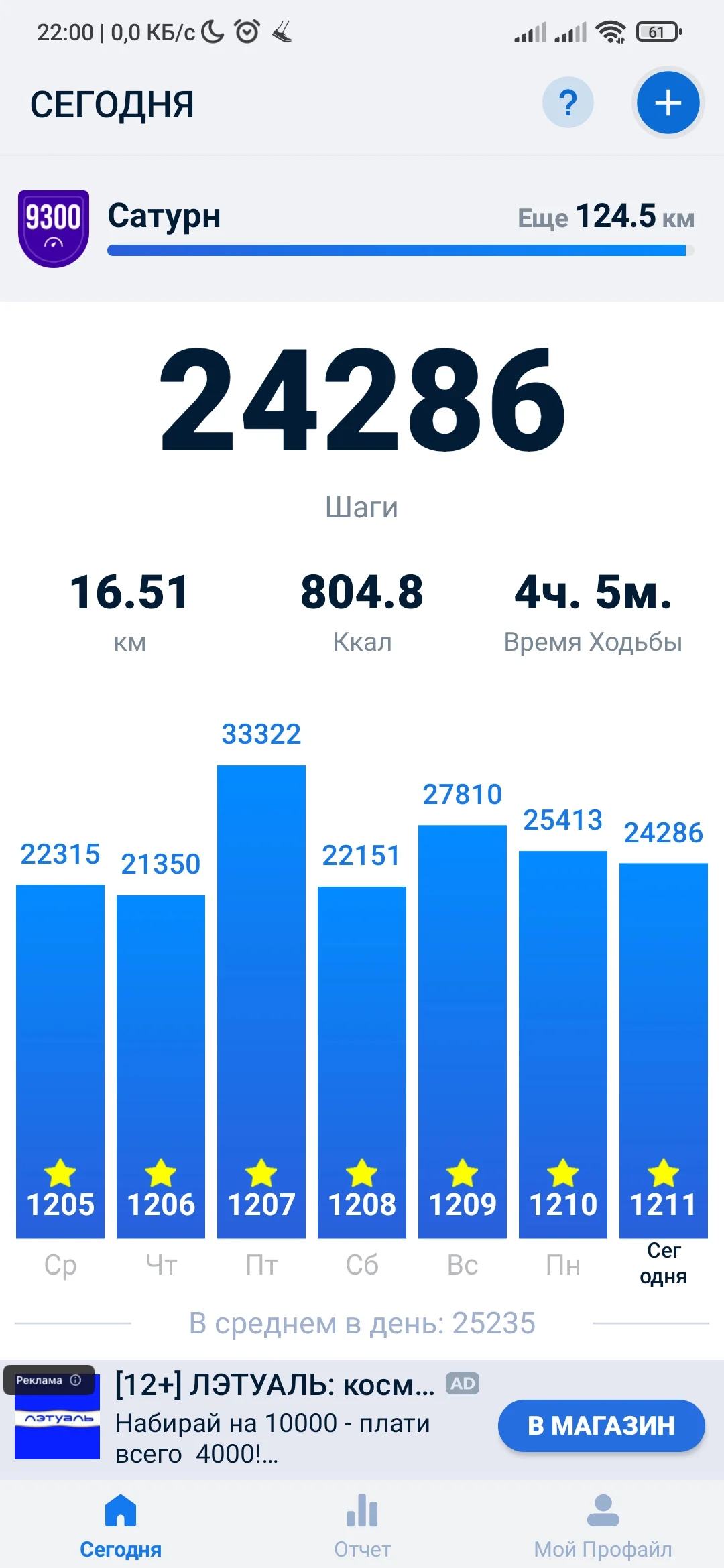Viewport: 724px width, 1568px height.
Task: Open the Реклама ad info icon
Action: pos(75,1380)
